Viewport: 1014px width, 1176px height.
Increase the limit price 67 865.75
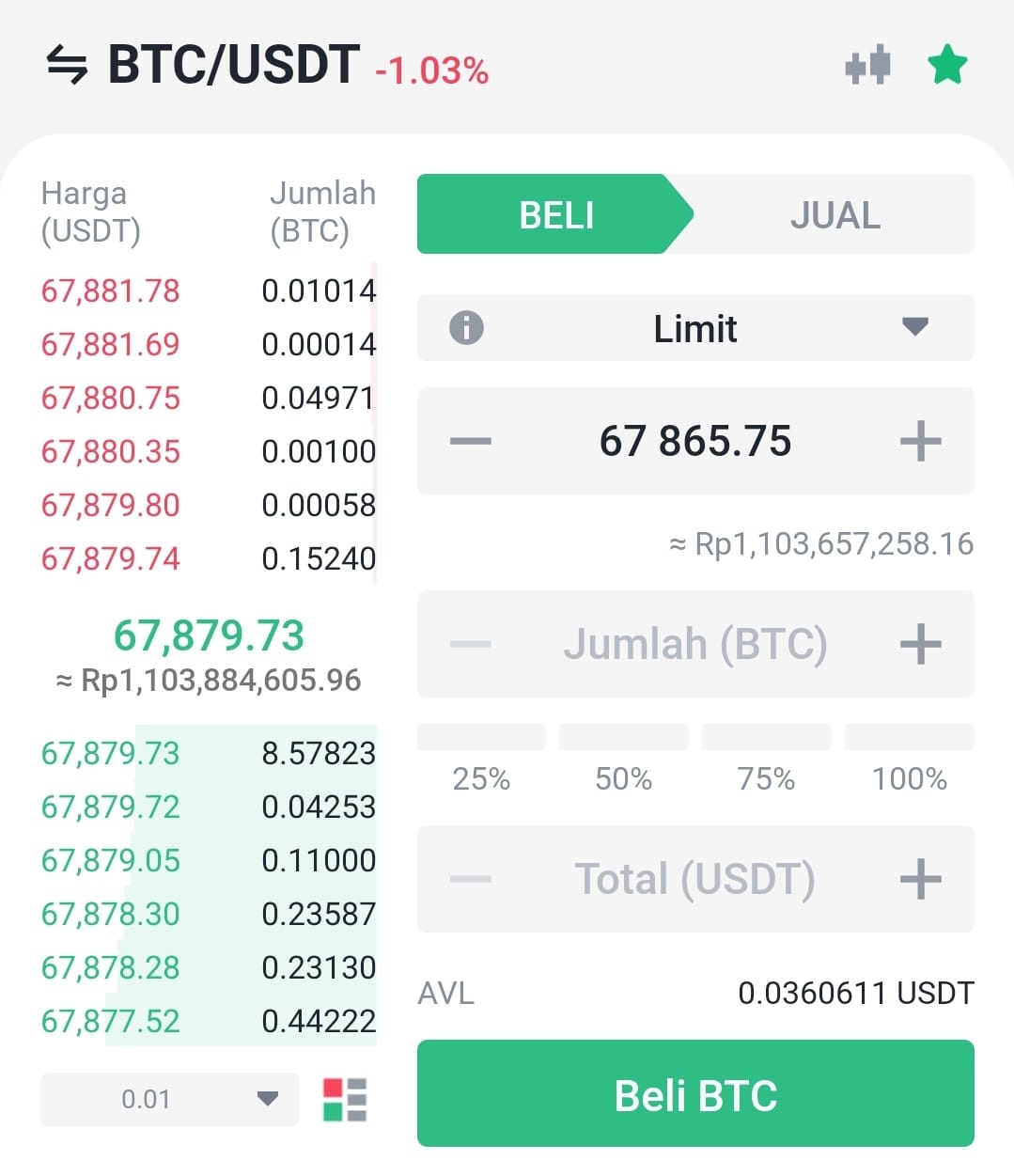pyautogui.click(x=920, y=441)
